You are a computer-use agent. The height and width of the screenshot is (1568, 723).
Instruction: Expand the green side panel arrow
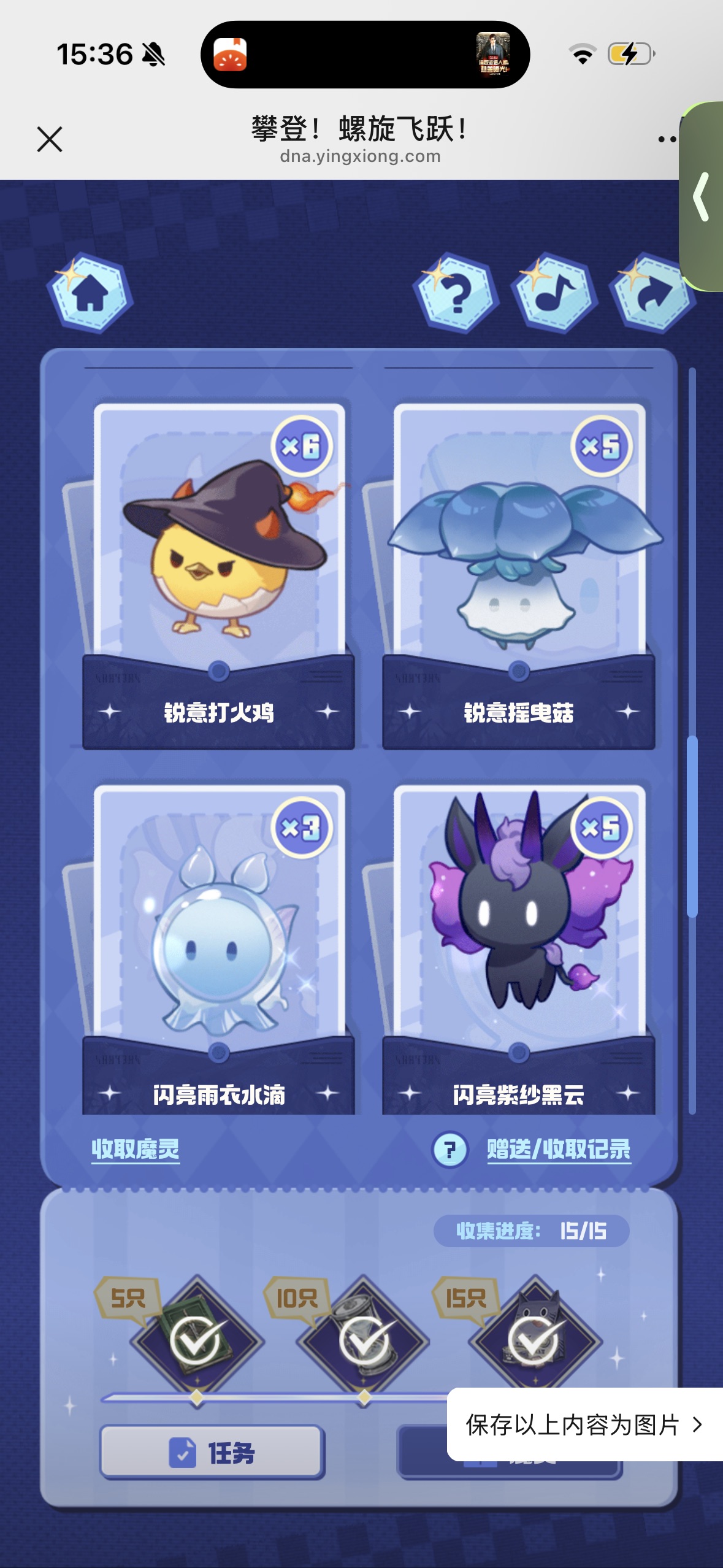coord(702,196)
